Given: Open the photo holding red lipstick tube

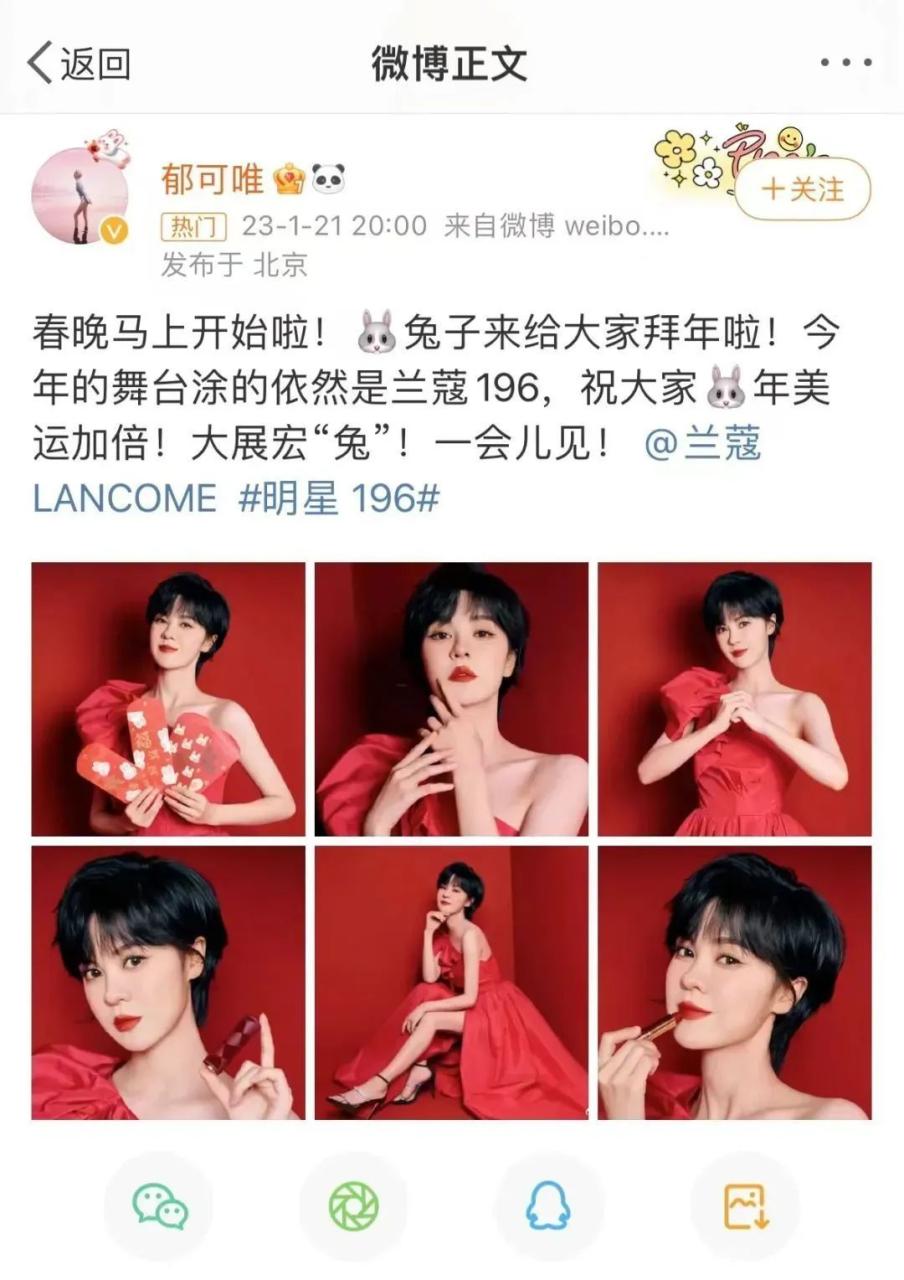Looking at the screenshot, I should pyautogui.click(x=168, y=983).
